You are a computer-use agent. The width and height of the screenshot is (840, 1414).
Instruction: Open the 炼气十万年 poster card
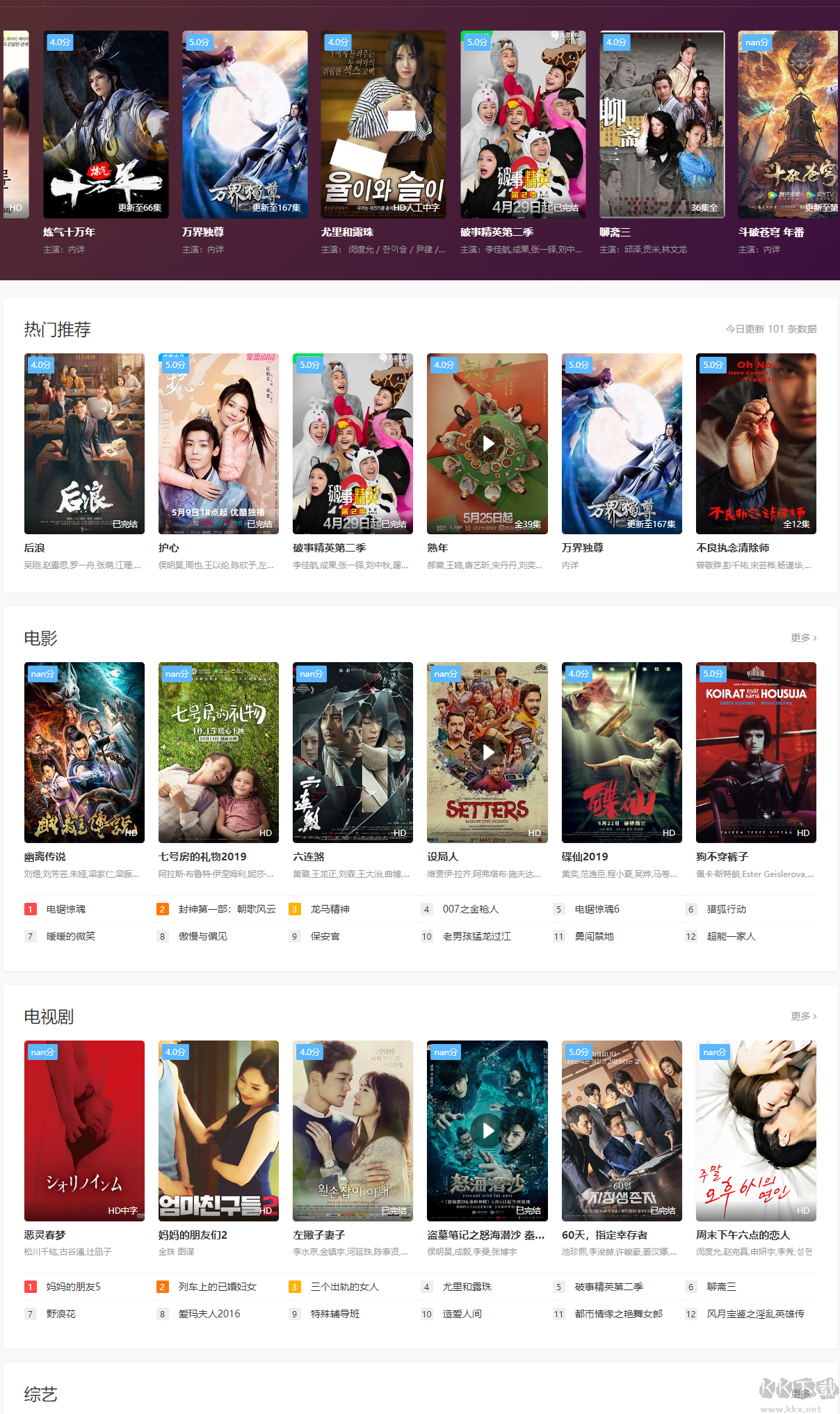pos(106,125)
